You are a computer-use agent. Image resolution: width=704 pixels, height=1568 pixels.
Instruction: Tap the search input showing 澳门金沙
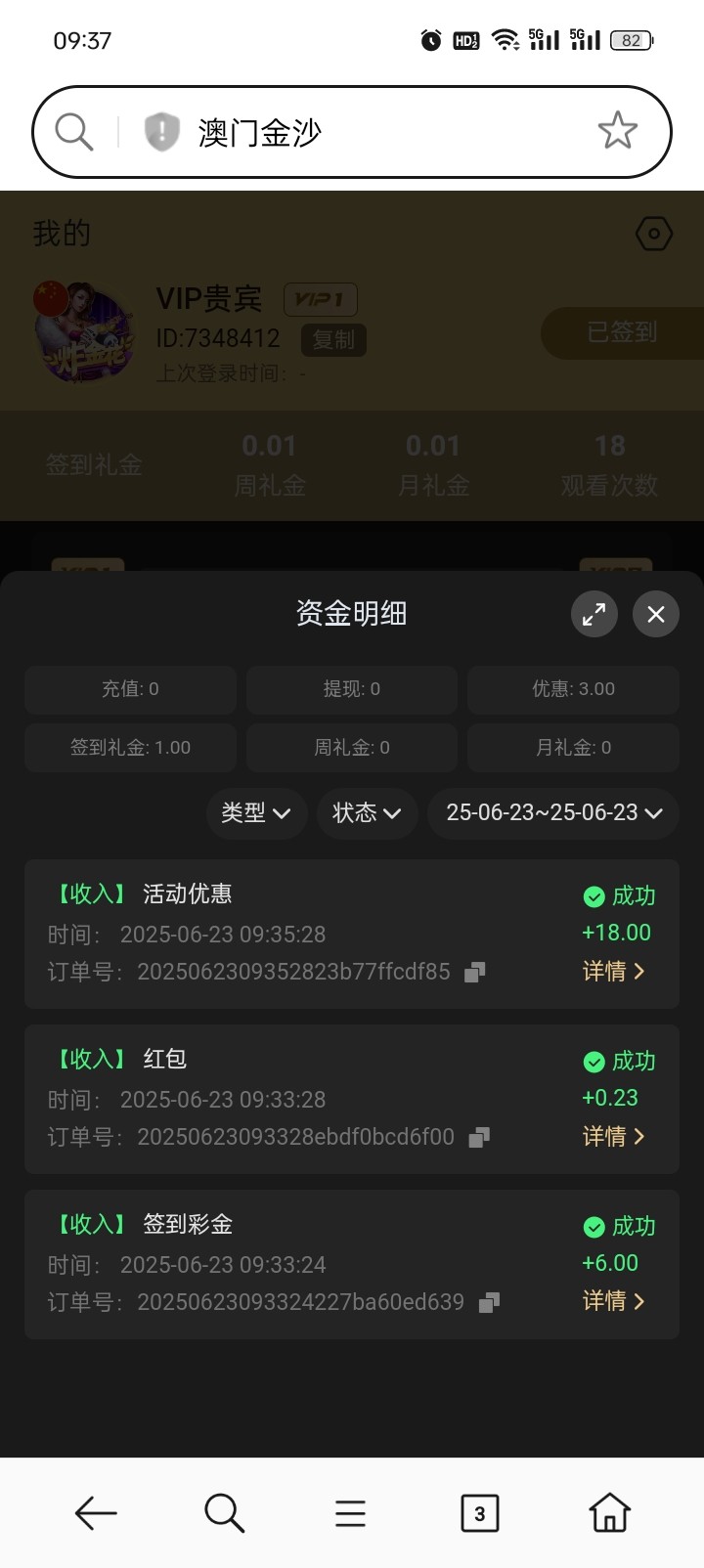tap(293, 129)
